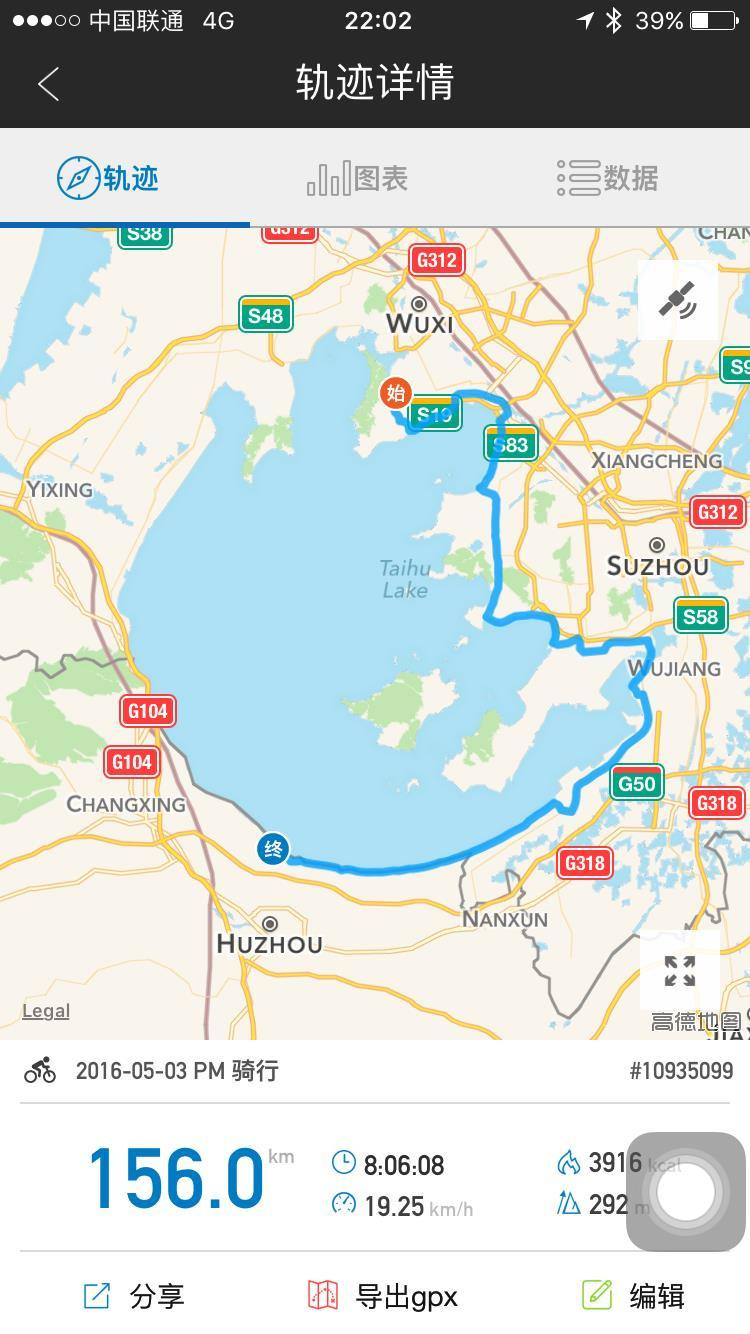Tap the blue 终 end marker

(x=273, y=849)
